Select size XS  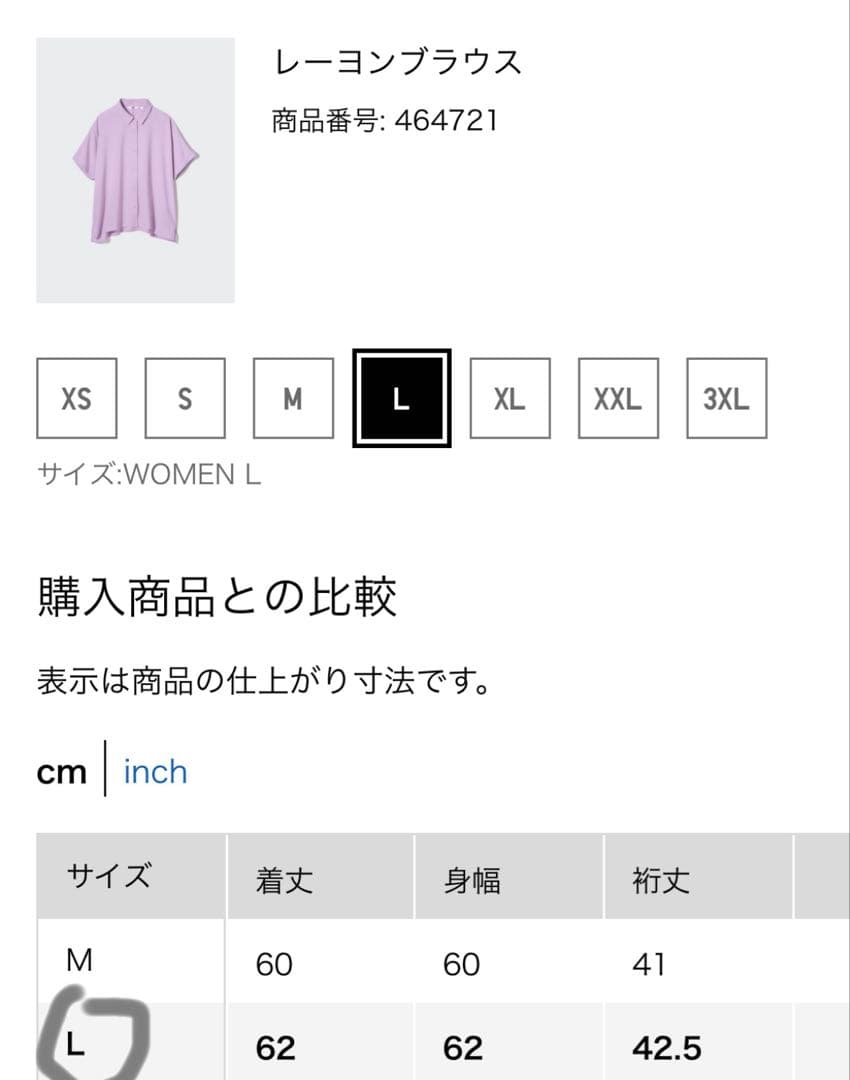click(x=76, y=398)
